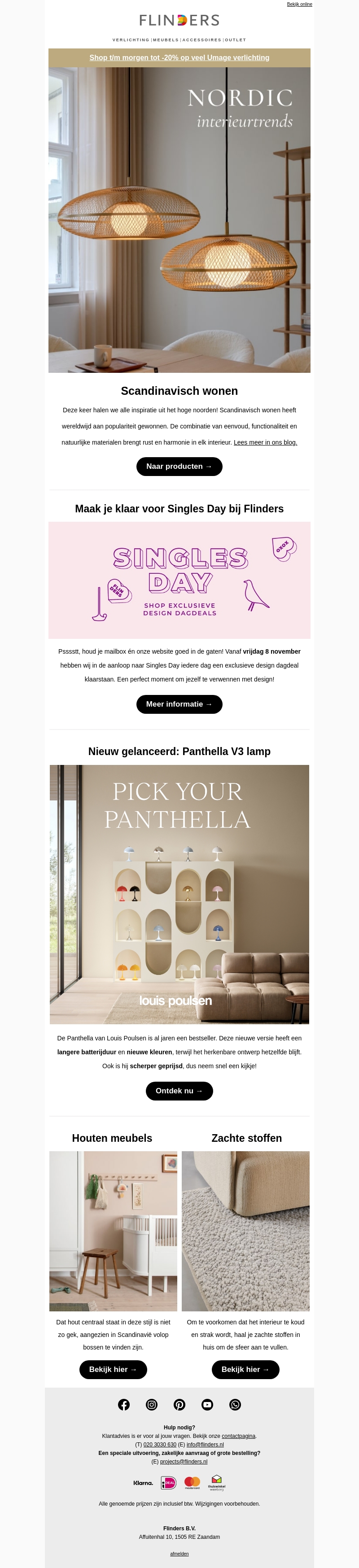Open the Bekijk online link
This screenshot has height=1568, width=359.
pos(299,4)
